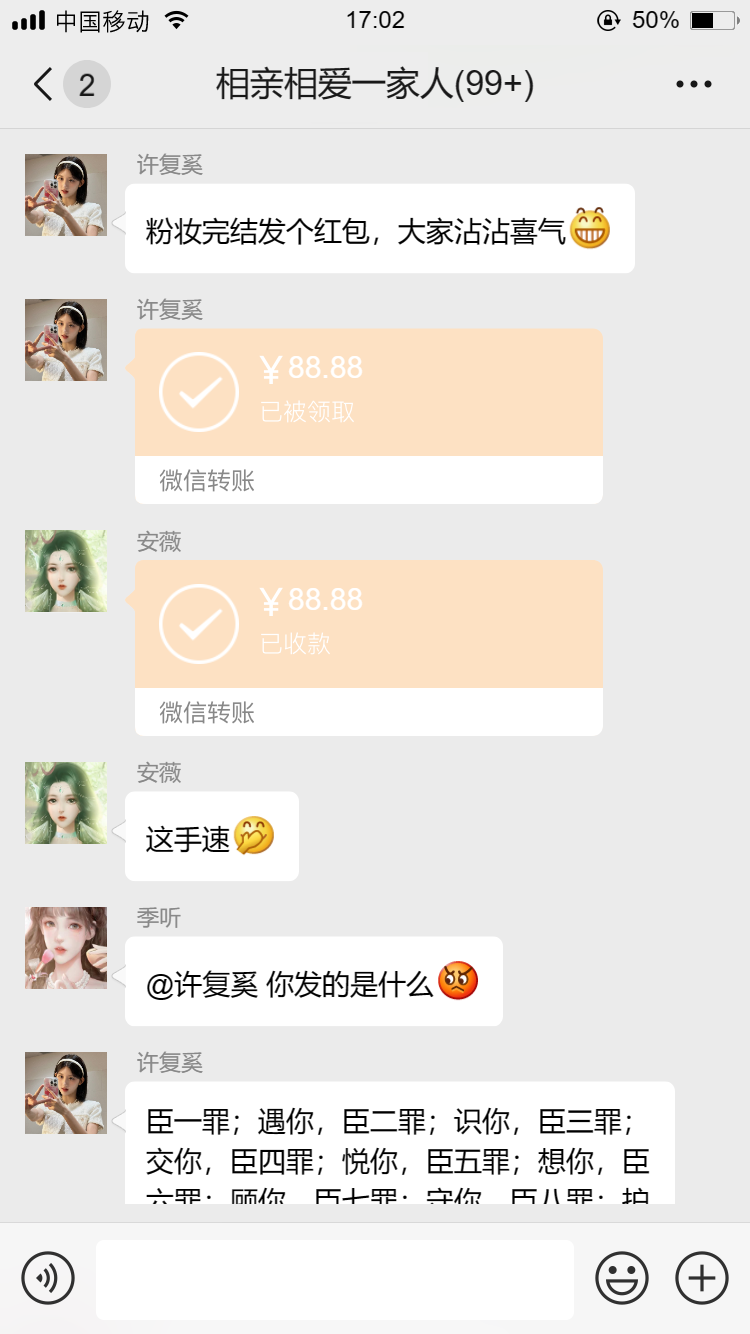This screenshot has width=750, height=1334.
Task: Open the group chat overflow menu
Action: pyautogui.click(x=694, y=85)
